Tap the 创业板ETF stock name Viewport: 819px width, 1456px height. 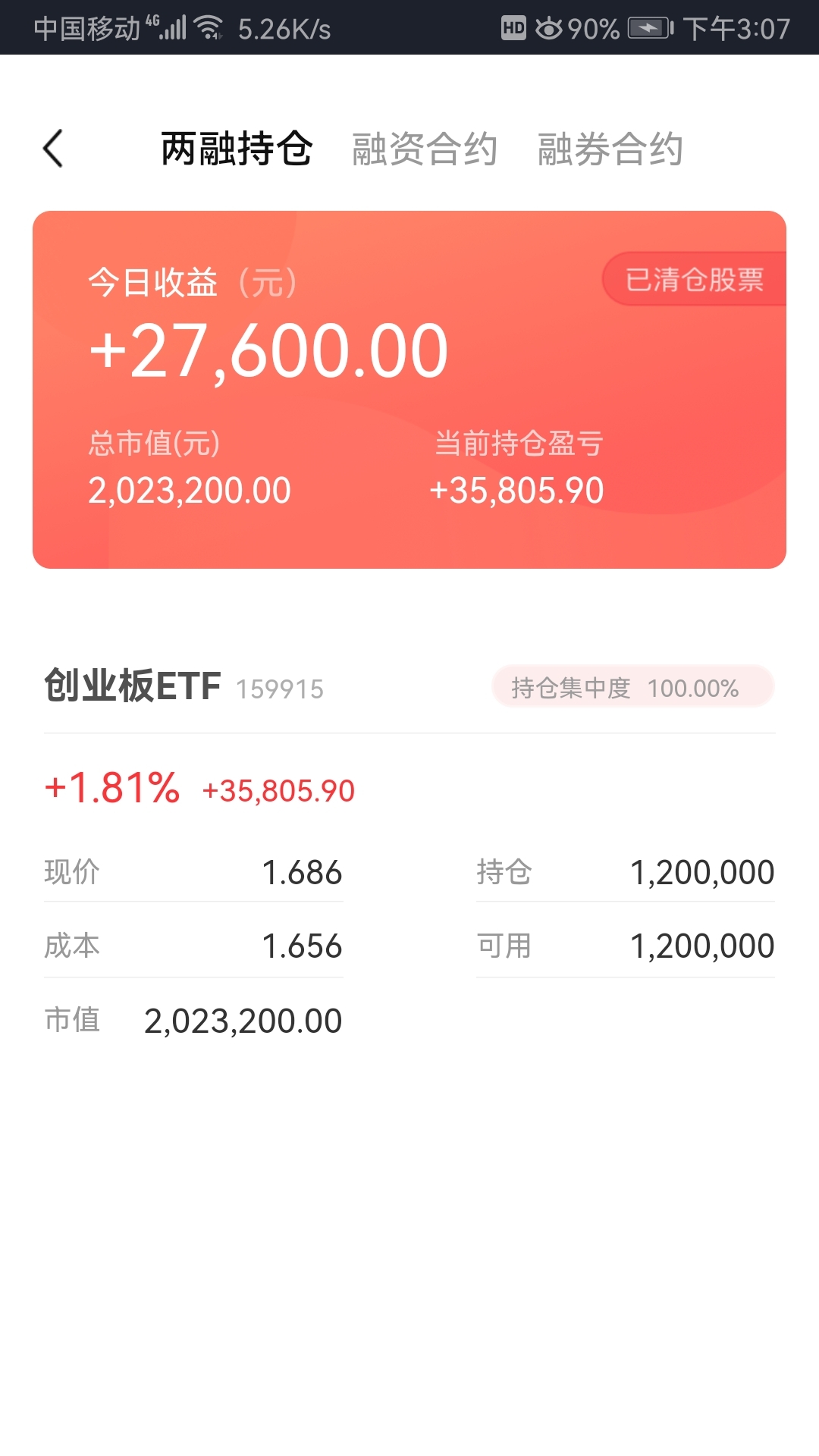130,687
